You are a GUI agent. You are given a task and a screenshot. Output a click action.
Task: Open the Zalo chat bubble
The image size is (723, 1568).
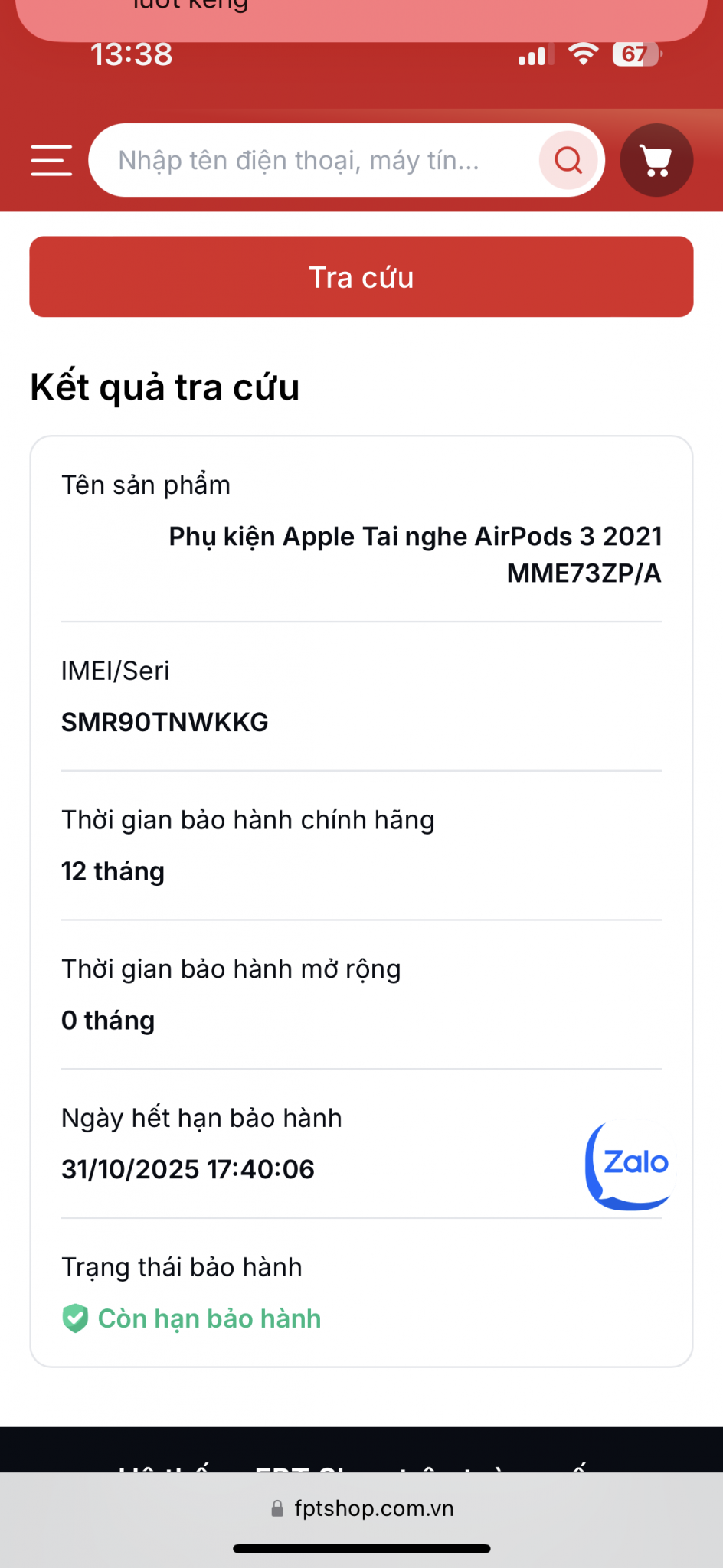click(630, 1165)
